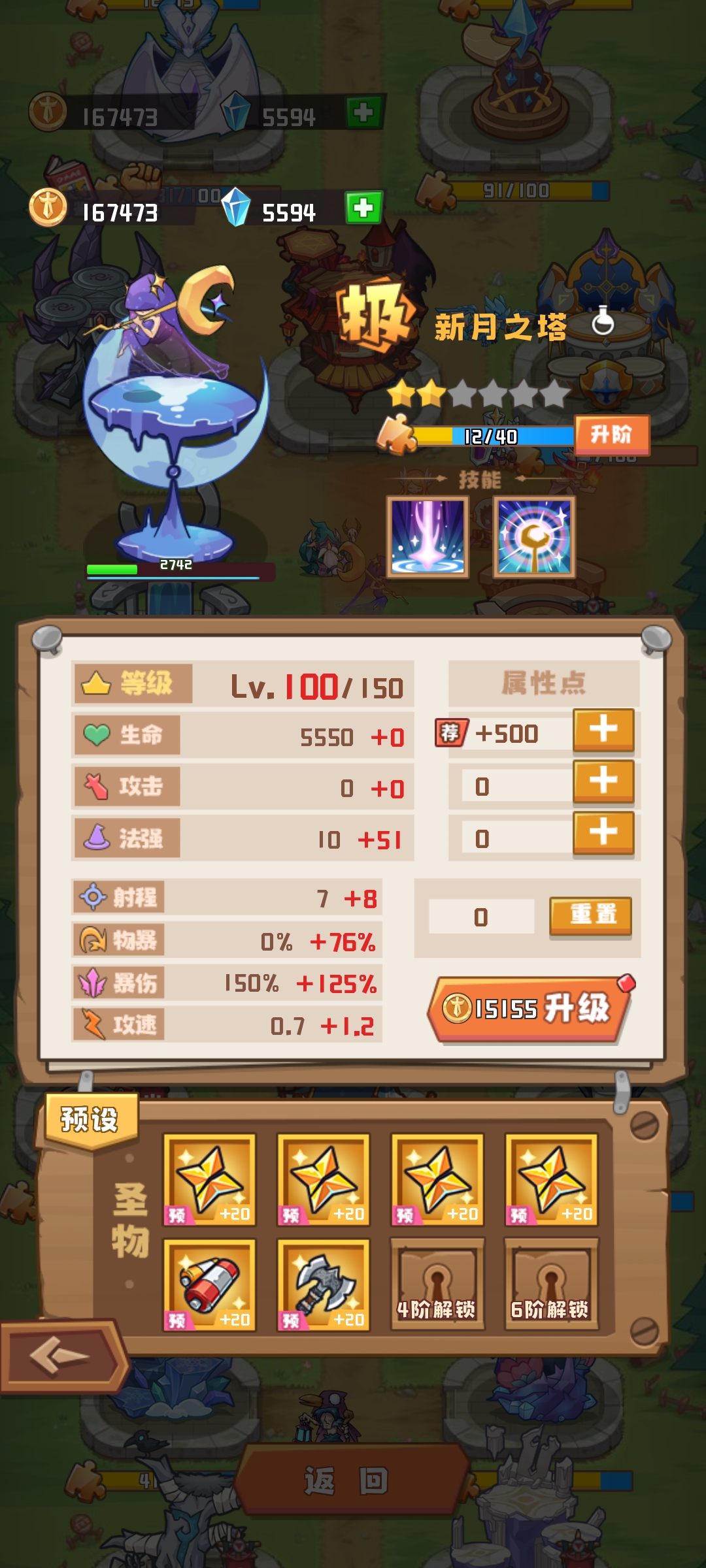Tap the locked 4阶解锁 relic slot

pyautogui.click(x=437, y=1285)
